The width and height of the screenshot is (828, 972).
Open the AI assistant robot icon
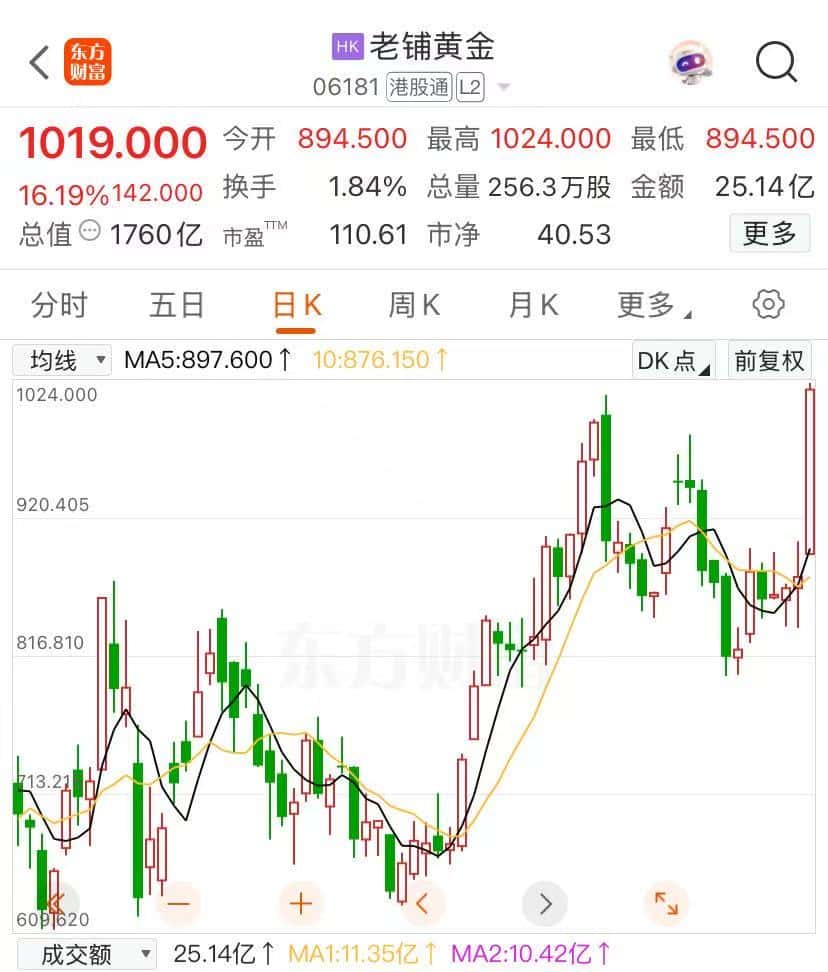[x=692, y=62]
